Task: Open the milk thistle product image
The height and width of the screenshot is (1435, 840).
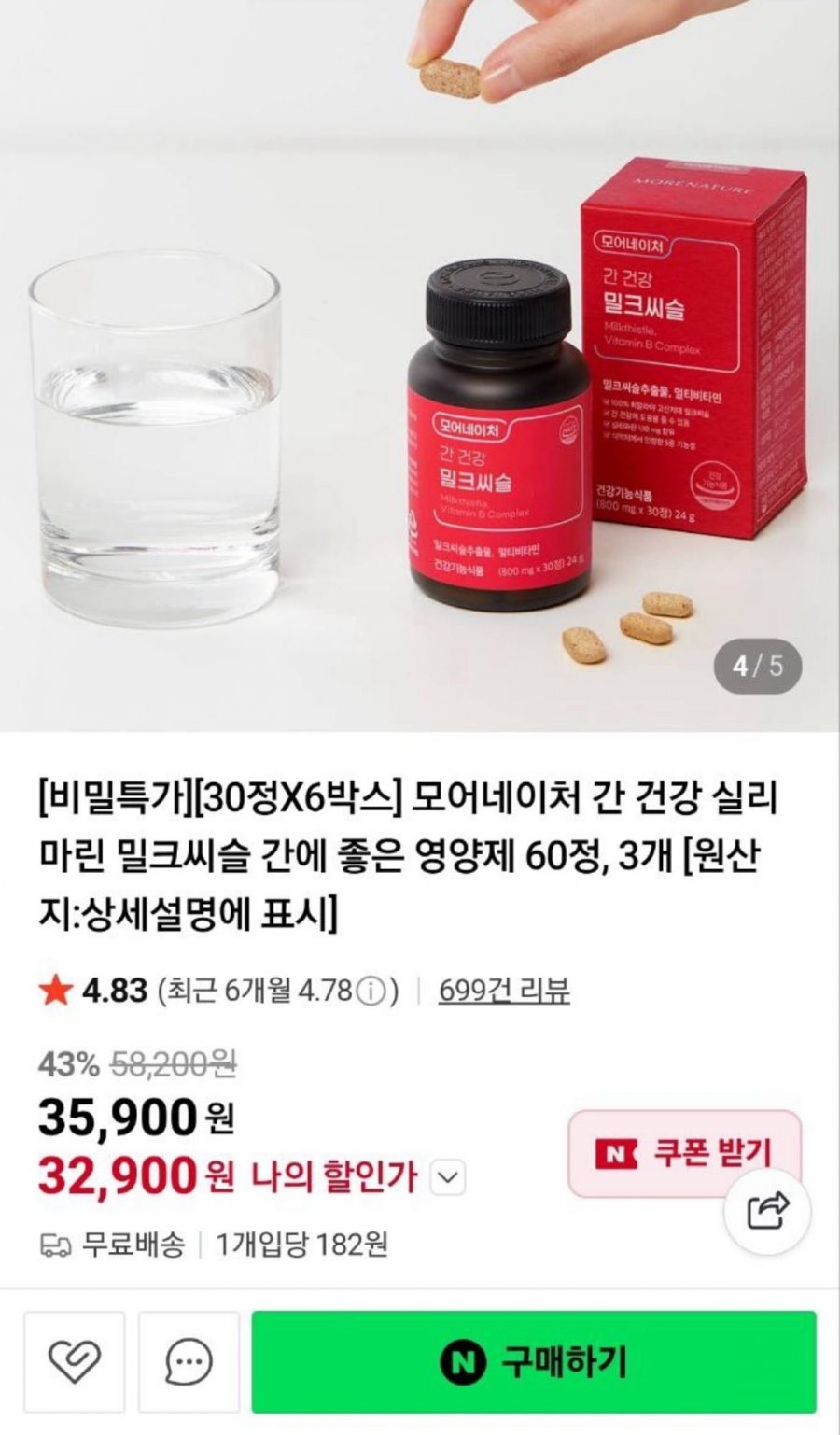Action: (420, 364)
